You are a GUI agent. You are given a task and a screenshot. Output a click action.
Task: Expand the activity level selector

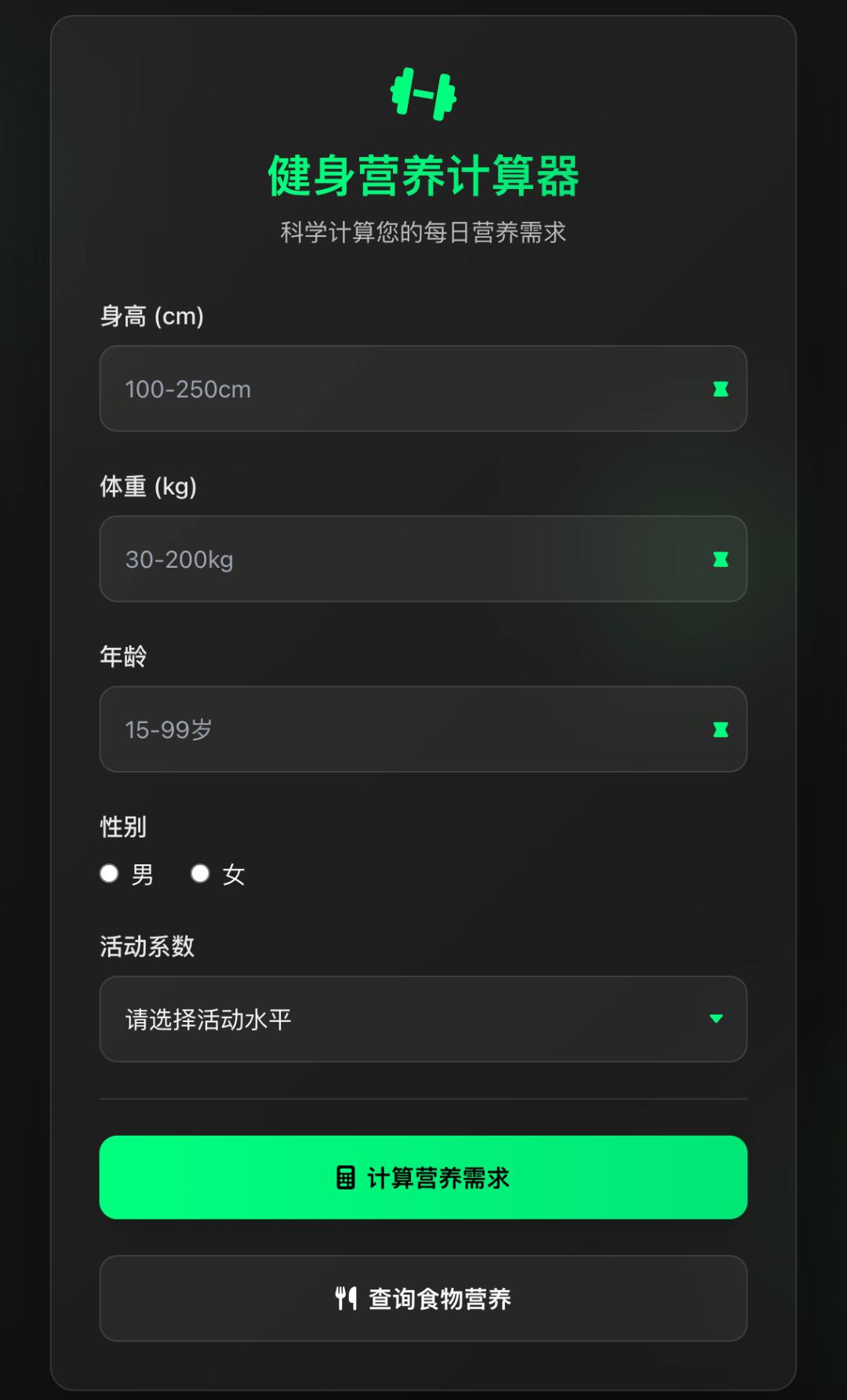pyautogui.click(x=423, y=1020)
